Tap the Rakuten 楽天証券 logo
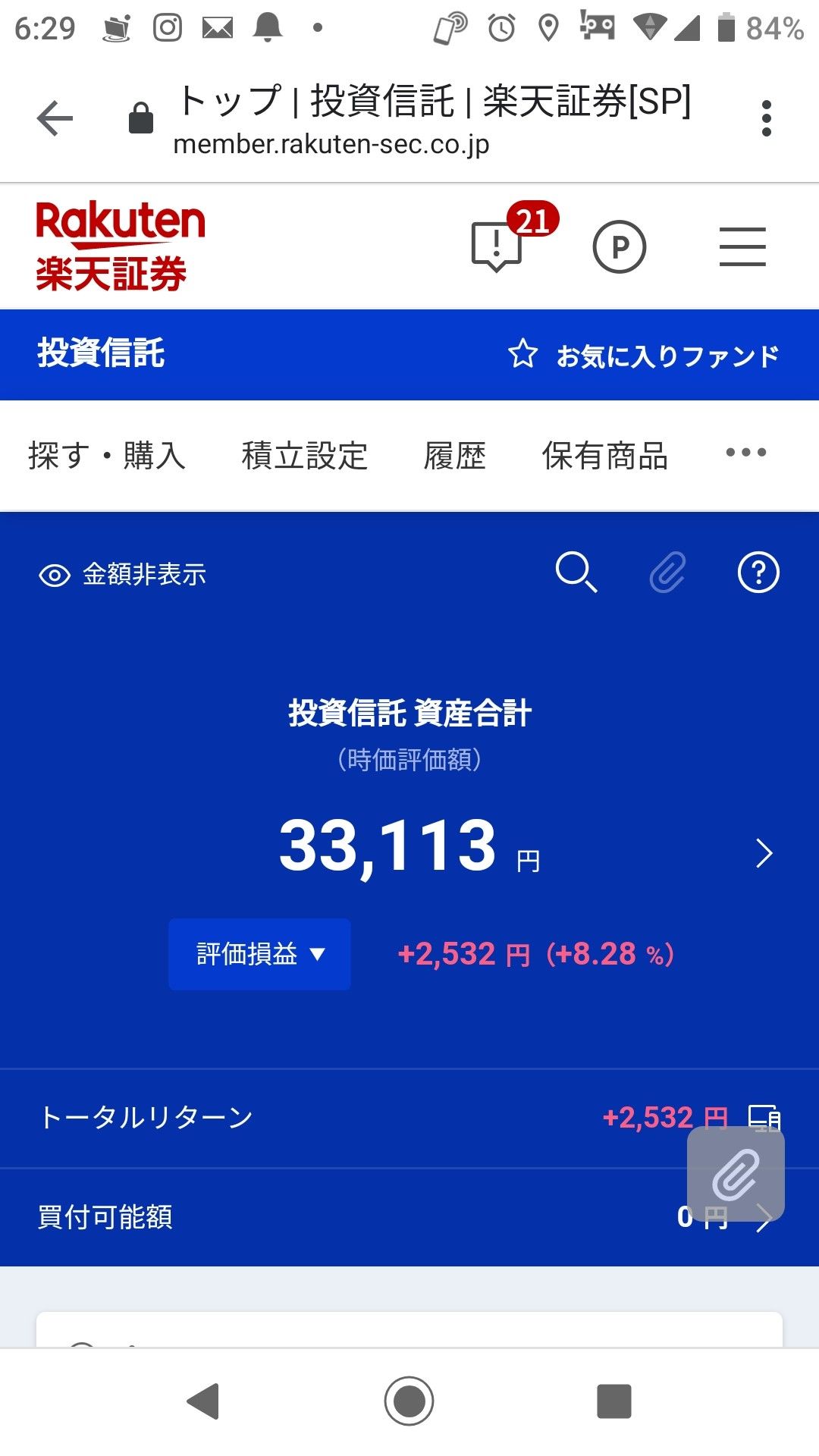The image size is (819, 1456). 120,246
